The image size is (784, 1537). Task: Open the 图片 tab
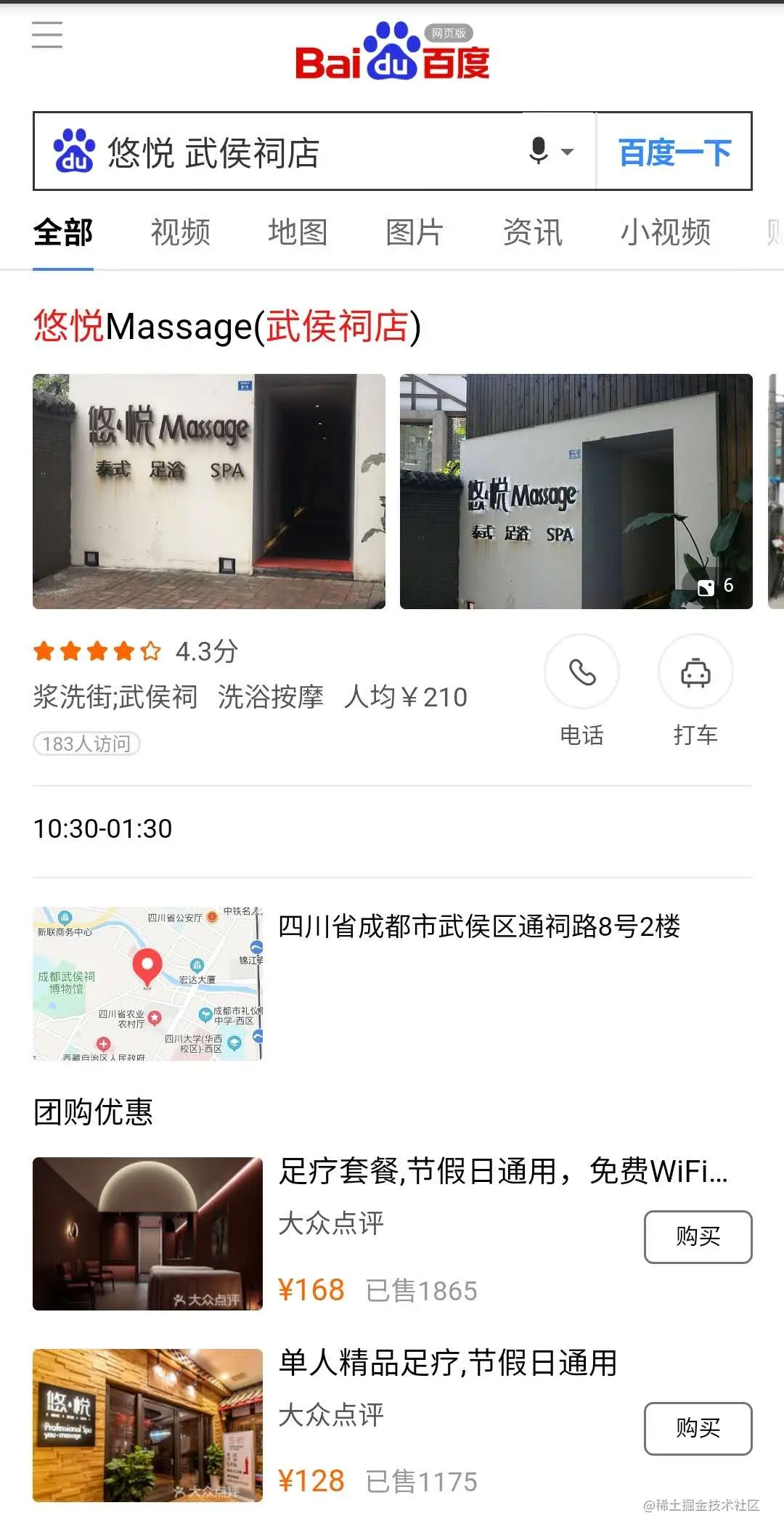coord(415,233)
